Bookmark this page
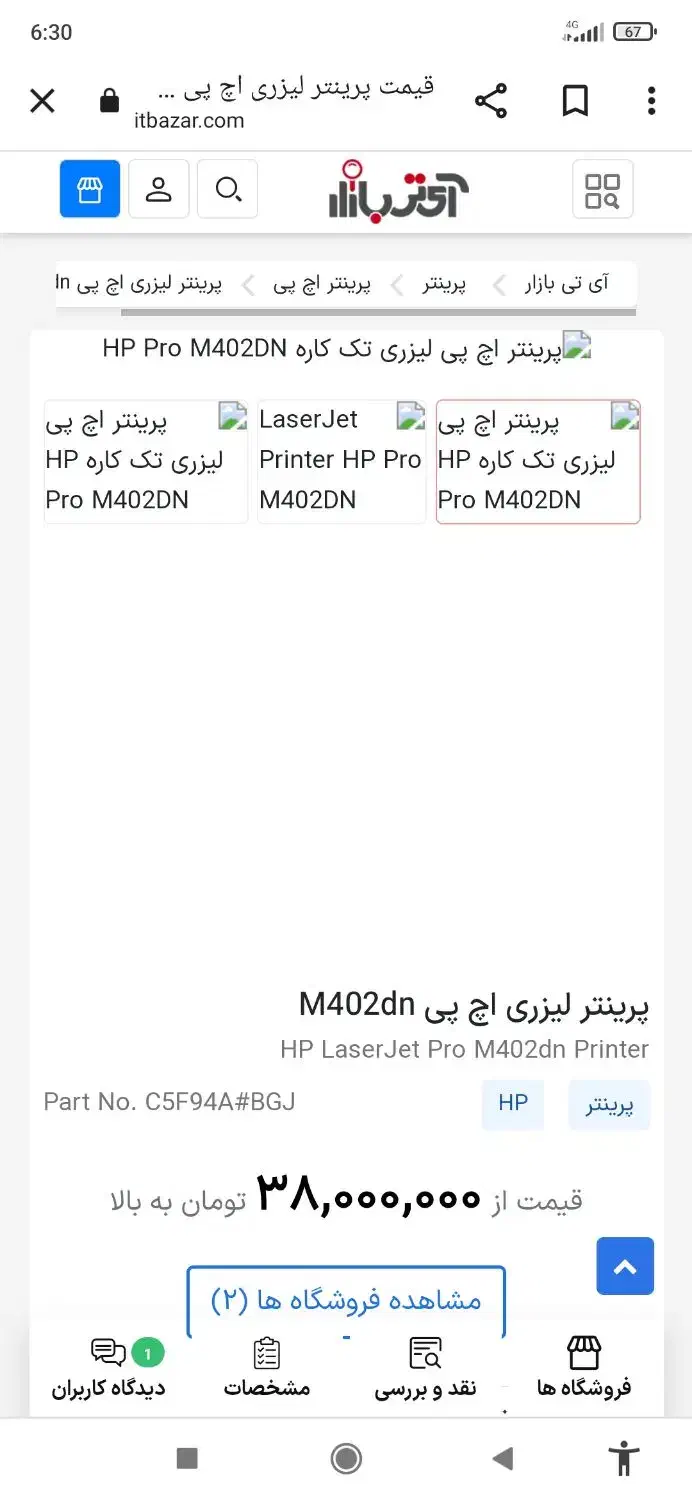 click(575, 101)
